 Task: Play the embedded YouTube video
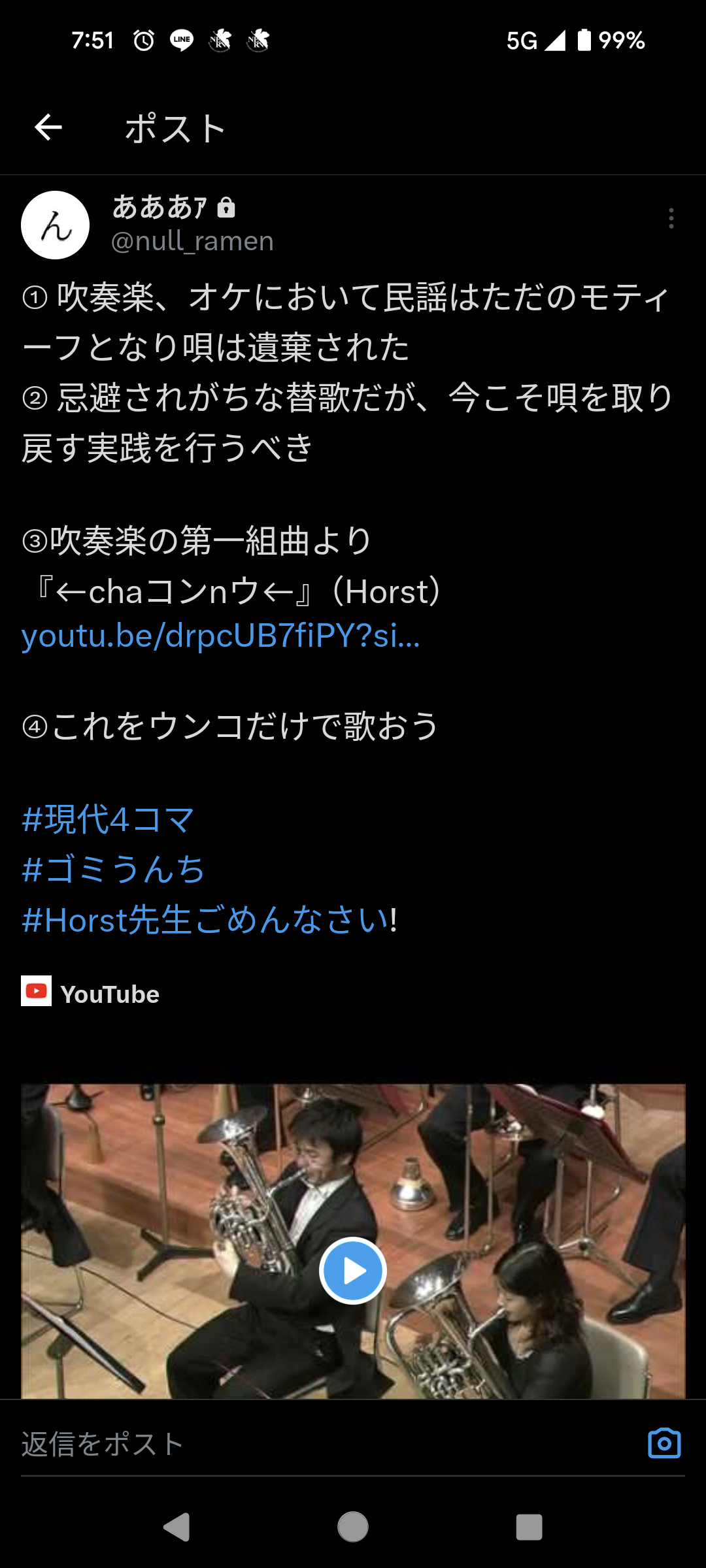353,1271
